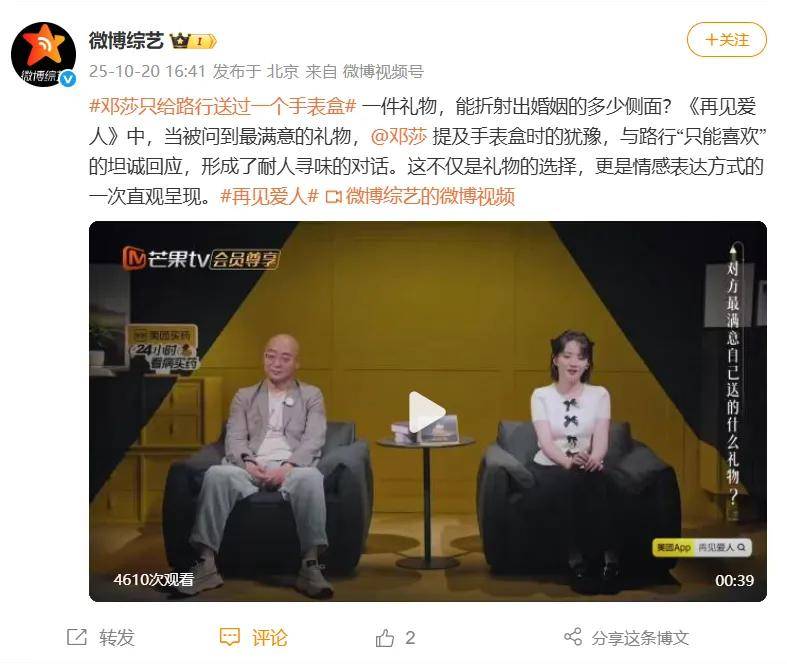Follow 微博综艺 with the 关注 button
787x666 pixels.
[727, 40]
